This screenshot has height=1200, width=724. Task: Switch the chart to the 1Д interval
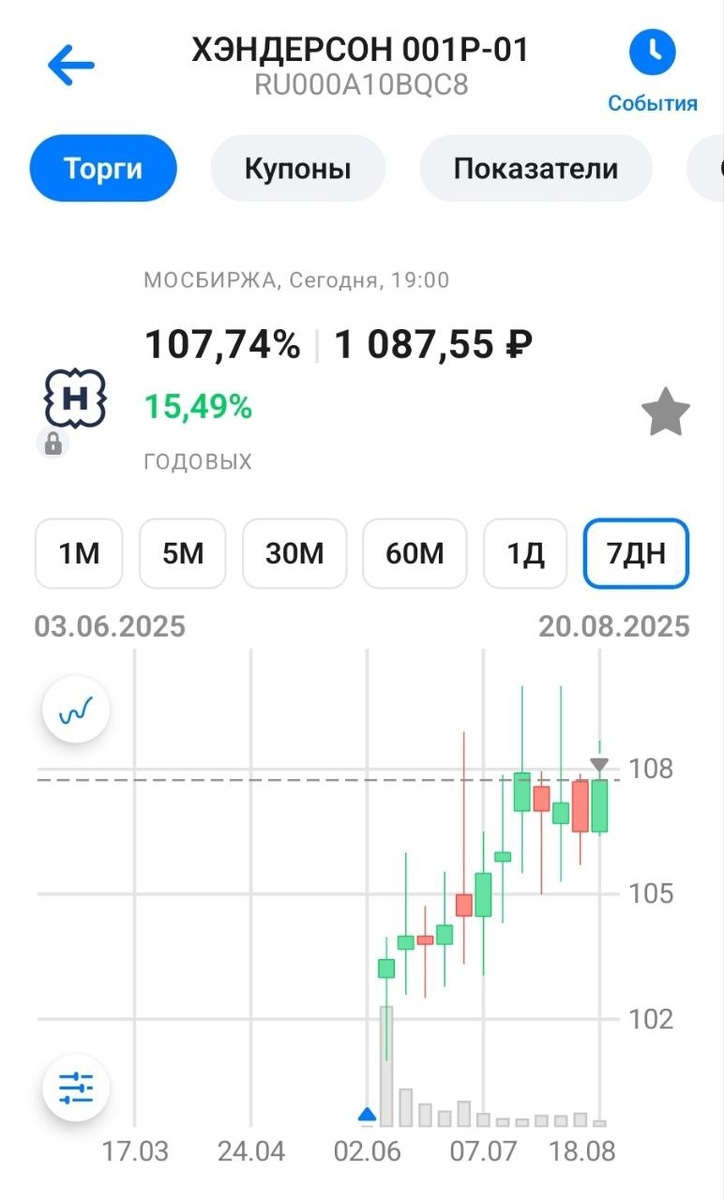(525, 553)
